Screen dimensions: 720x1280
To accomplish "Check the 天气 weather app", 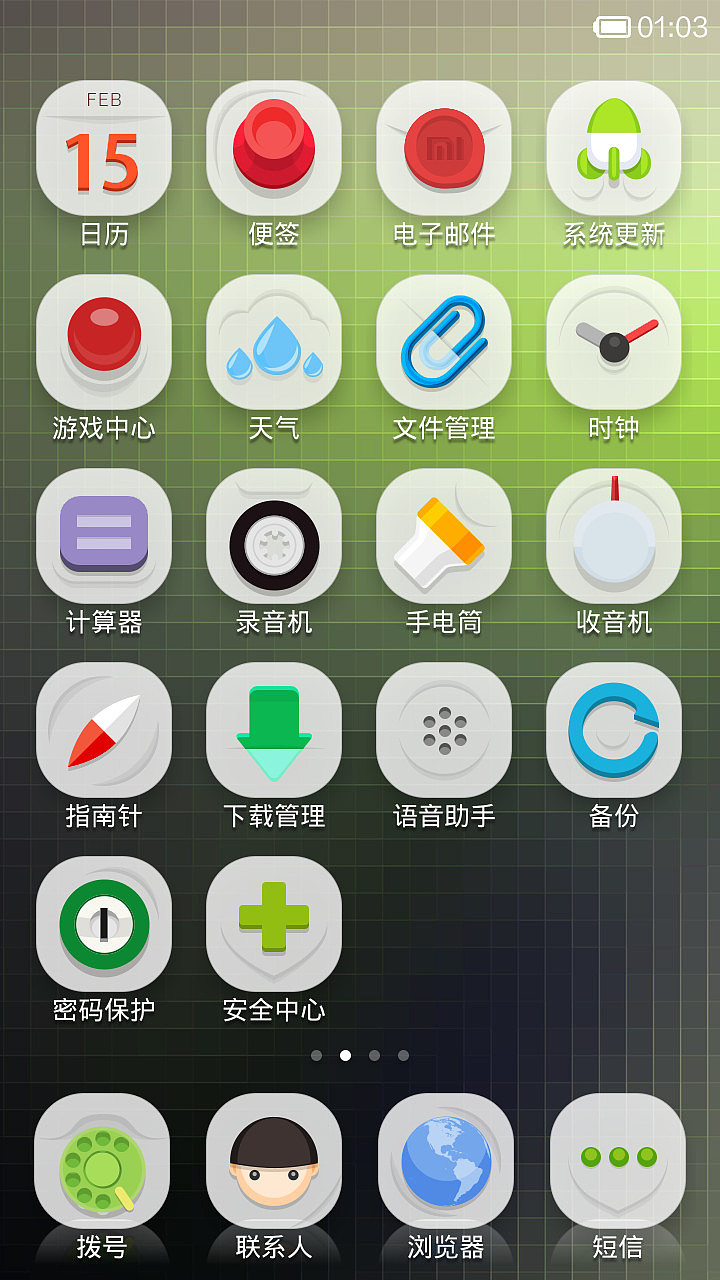I will pos(274,342).
